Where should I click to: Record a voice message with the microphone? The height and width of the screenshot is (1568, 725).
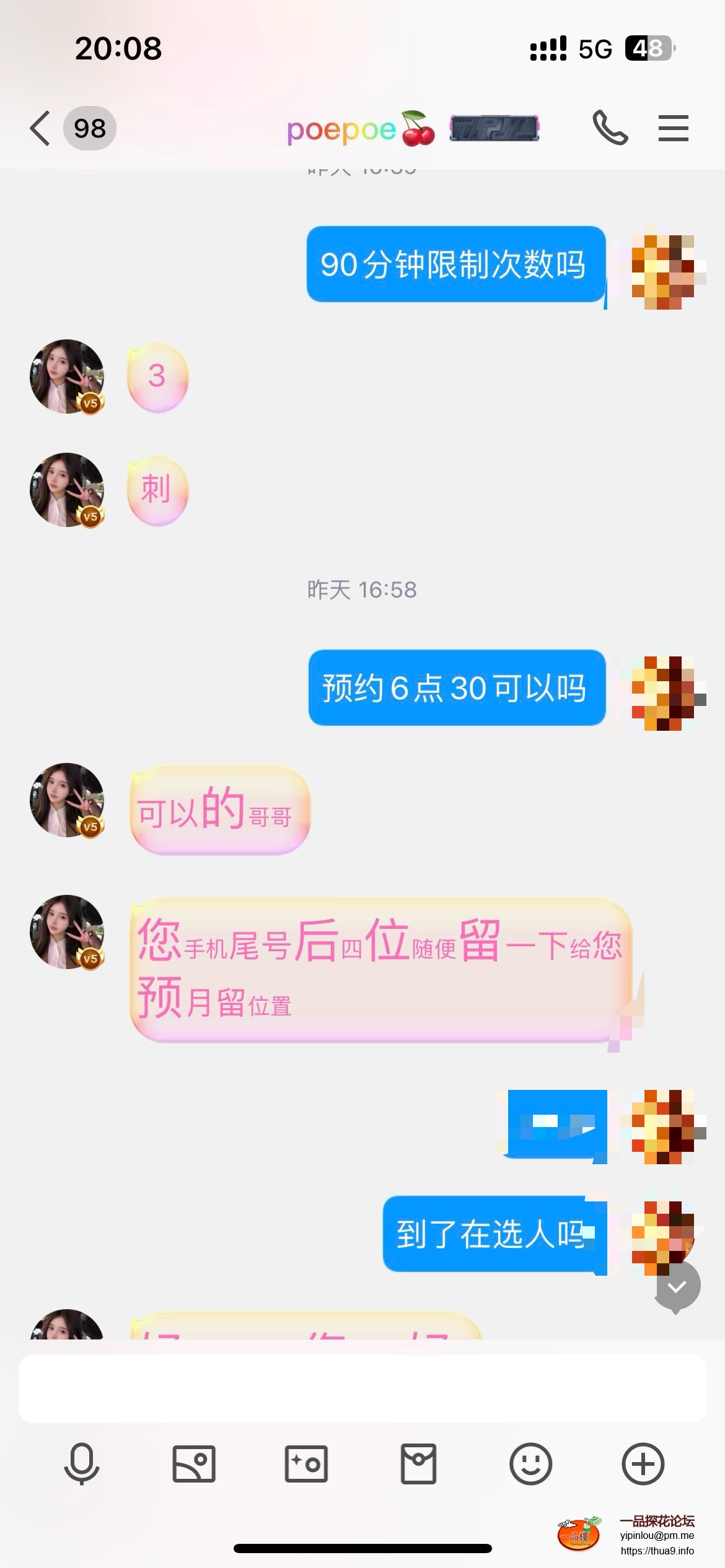coord(82,1464)
